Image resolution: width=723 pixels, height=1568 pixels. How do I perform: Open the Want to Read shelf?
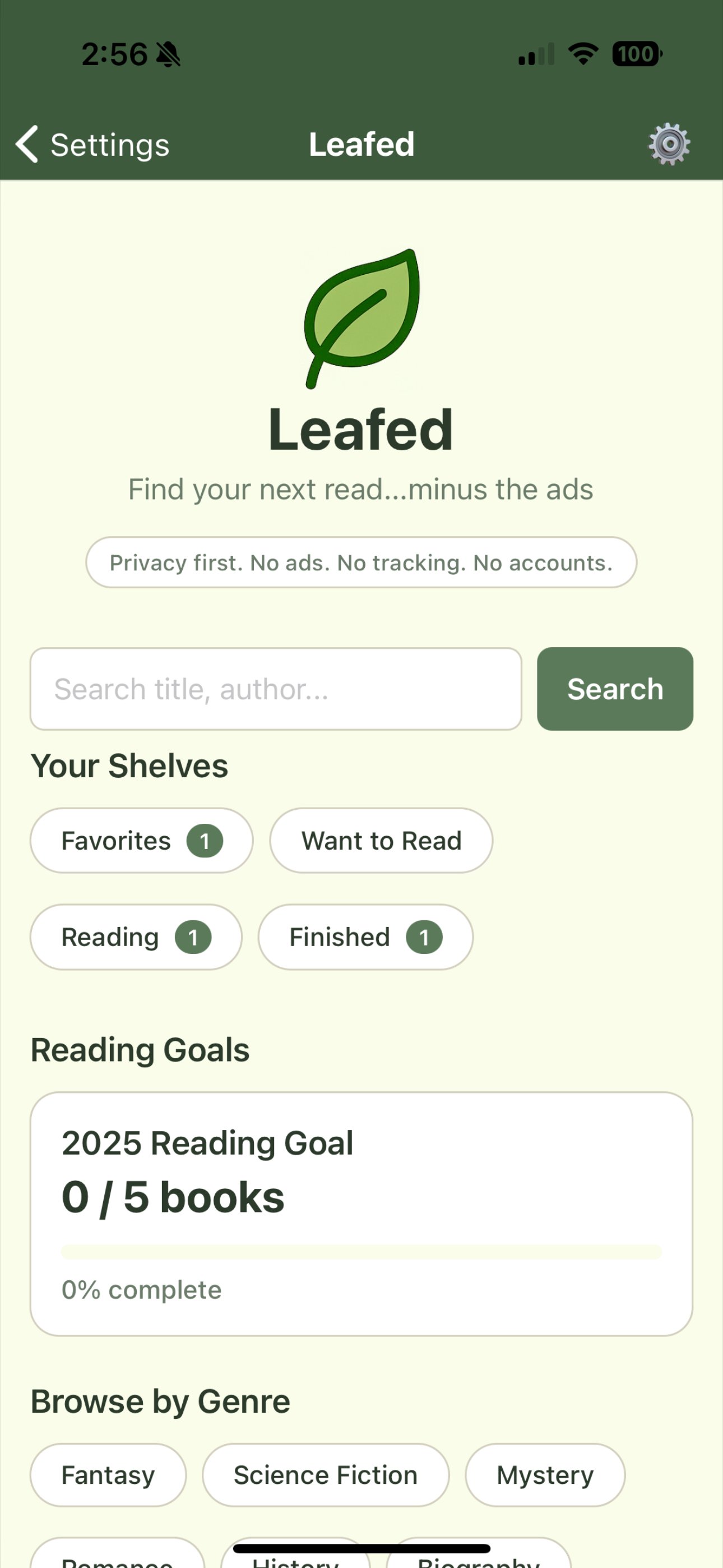(x=381, y=840)
